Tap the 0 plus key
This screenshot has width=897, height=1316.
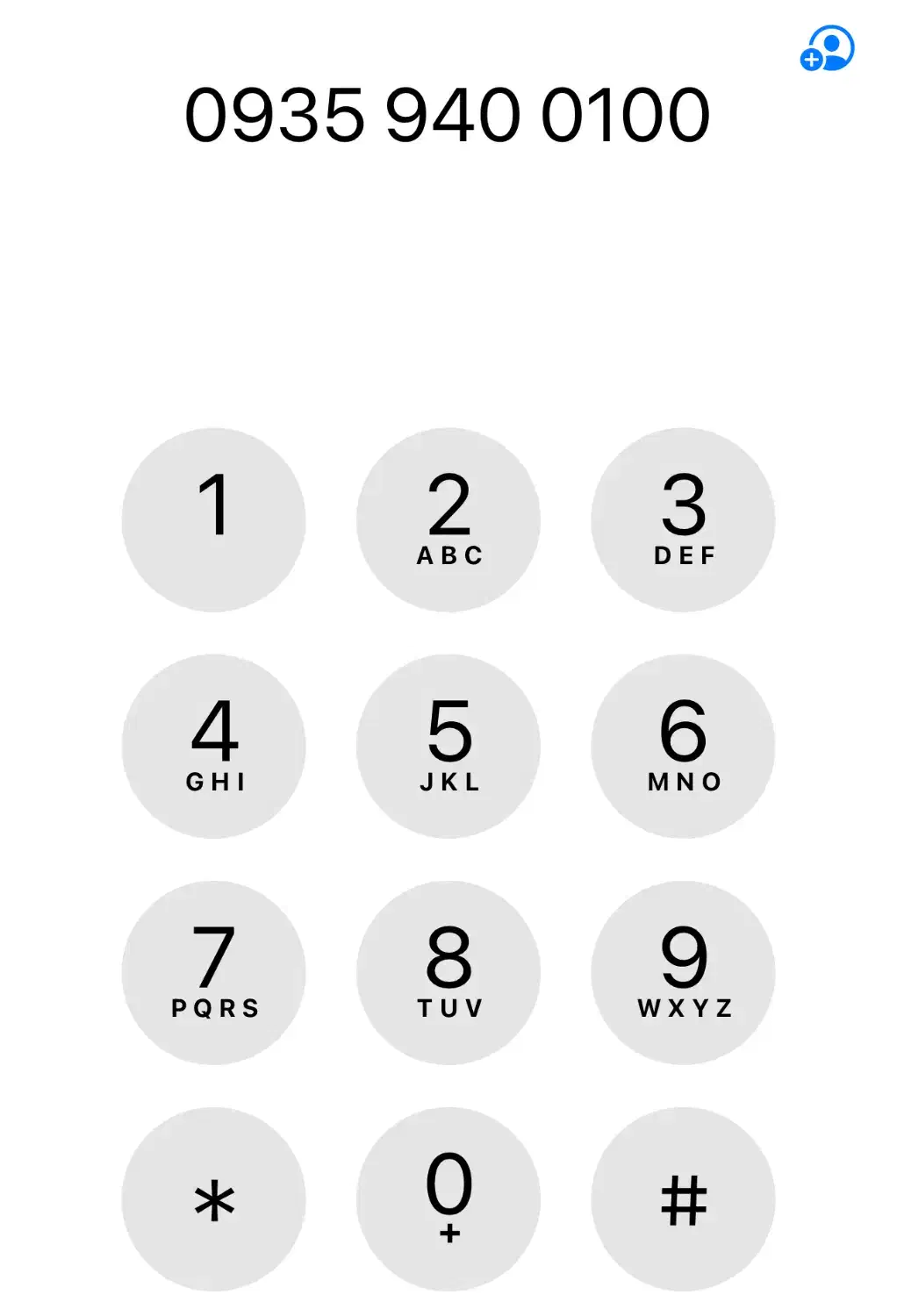448,1198
